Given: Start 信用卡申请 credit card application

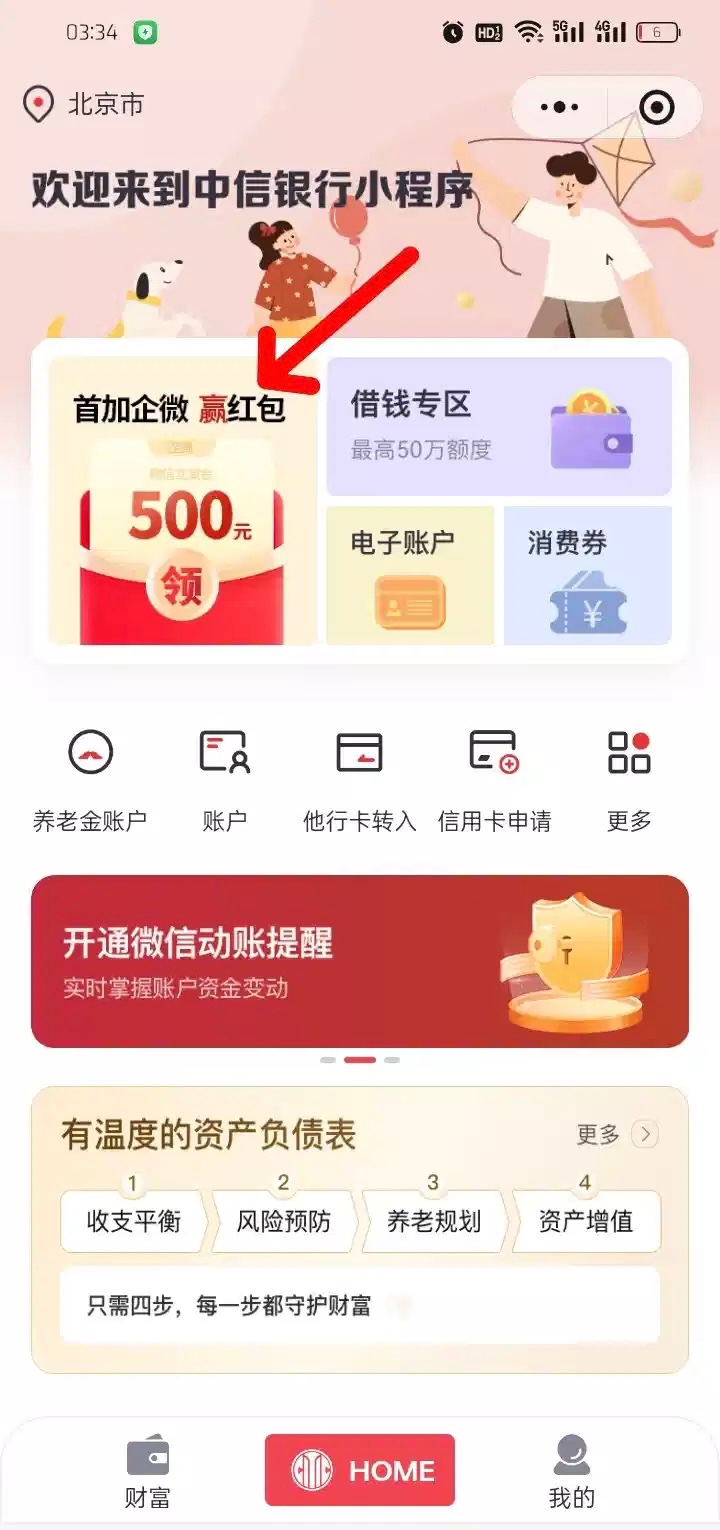Looking at the screenshot, I should 494,780.
